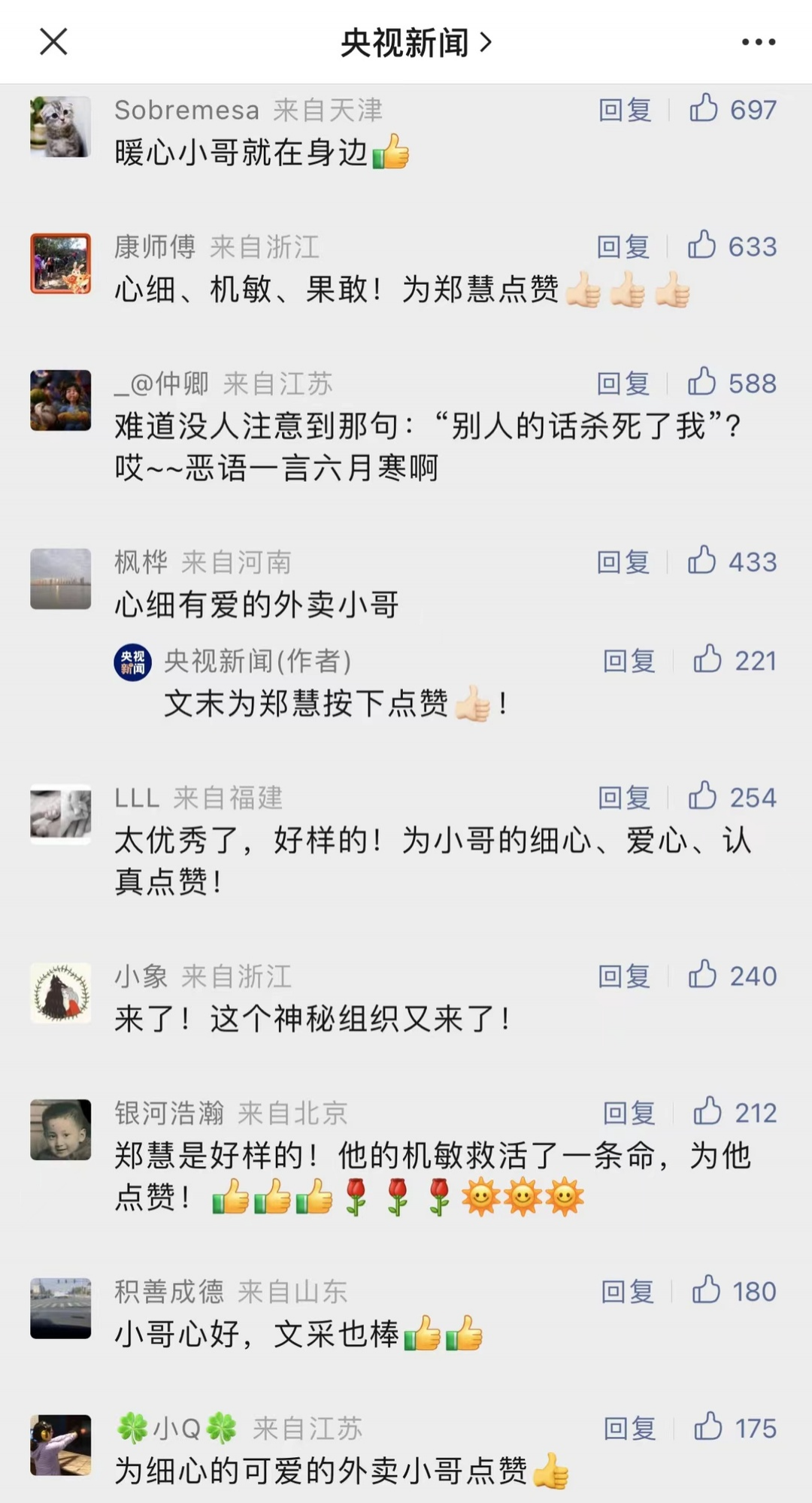This screenshot has width=812, height=1503.
Task: View 银河浩瀚's profile picture
Action: coord(61,1129)
